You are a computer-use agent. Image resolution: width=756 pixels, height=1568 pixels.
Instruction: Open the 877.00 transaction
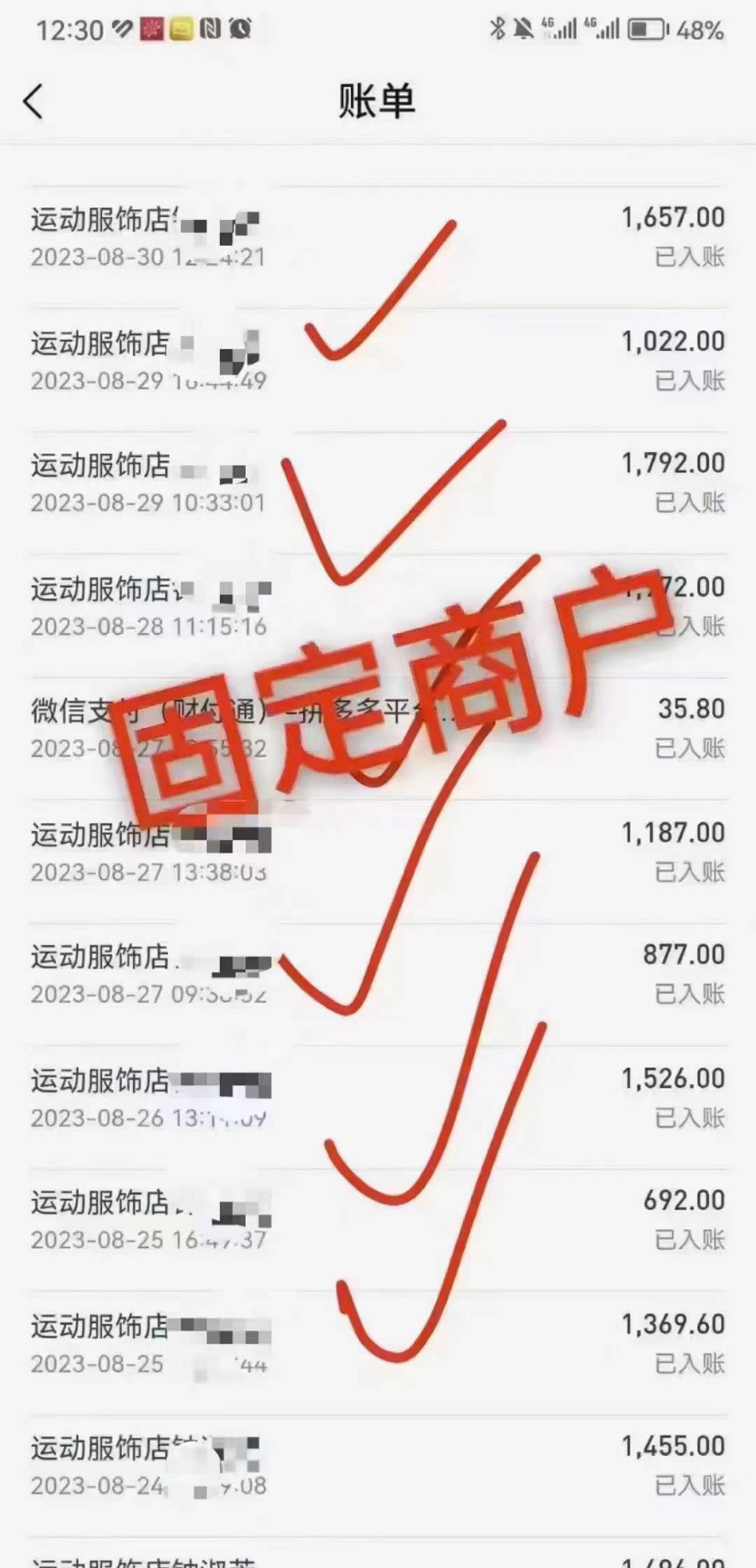(378, 975)
